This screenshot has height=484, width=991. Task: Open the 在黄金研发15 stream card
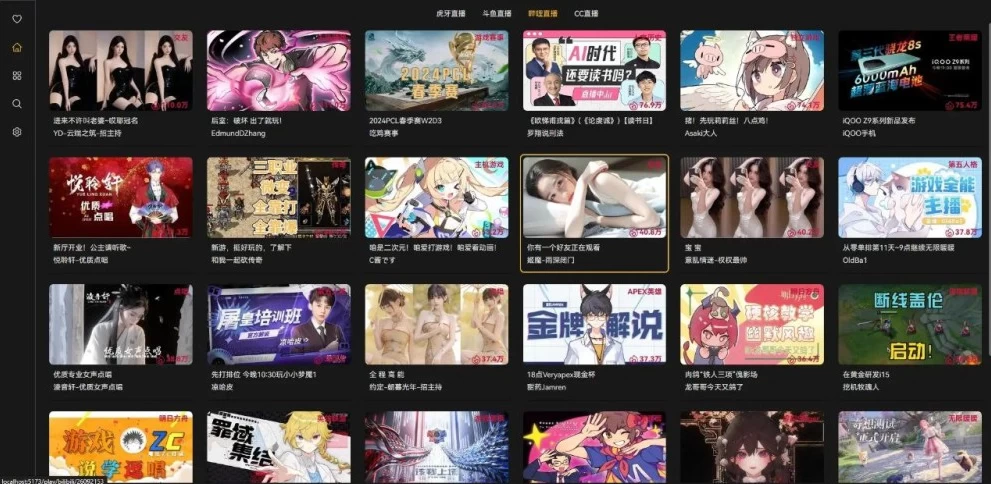pyautogui.click(x=909, y=324)
